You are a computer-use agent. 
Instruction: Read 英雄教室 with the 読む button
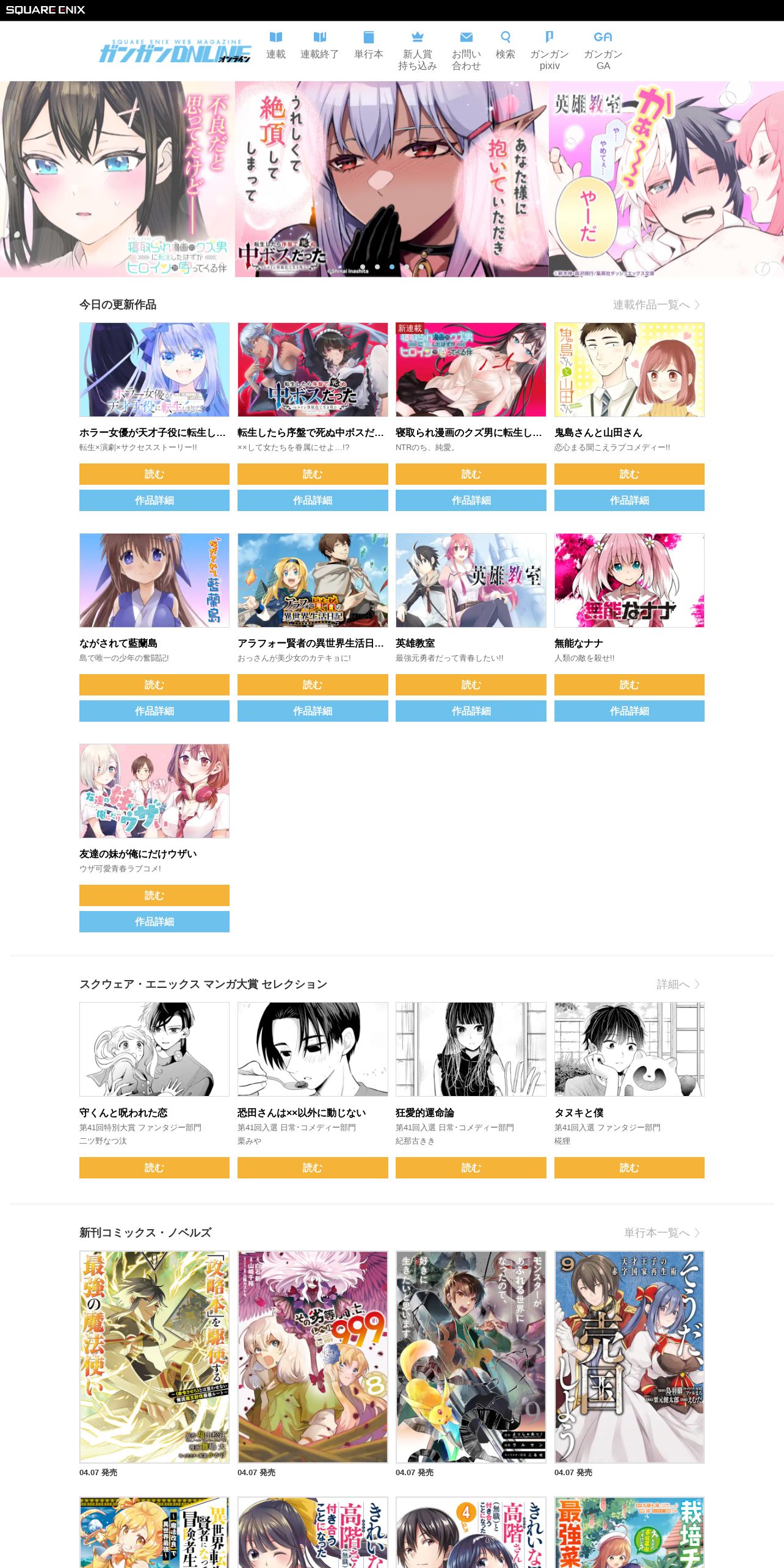[x=471, y=684]
